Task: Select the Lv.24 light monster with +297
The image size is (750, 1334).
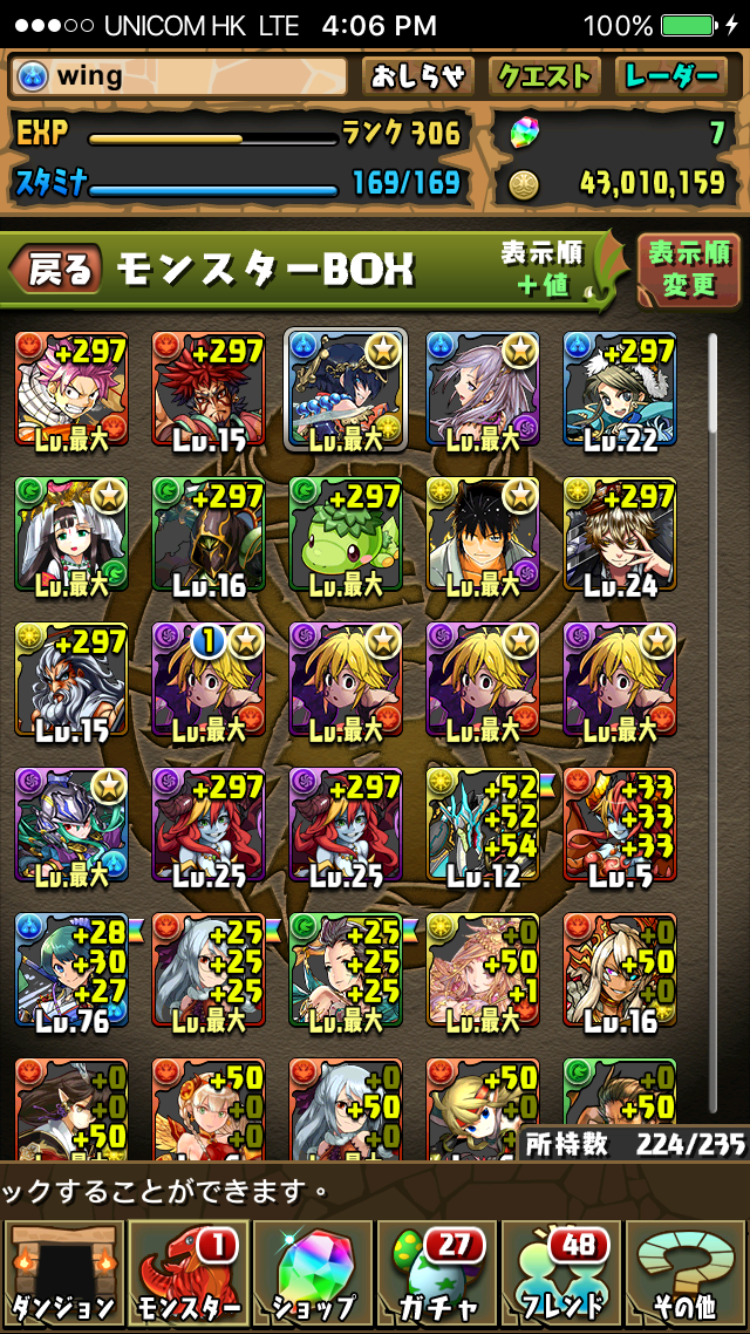Action: click(x=619, y=535)
